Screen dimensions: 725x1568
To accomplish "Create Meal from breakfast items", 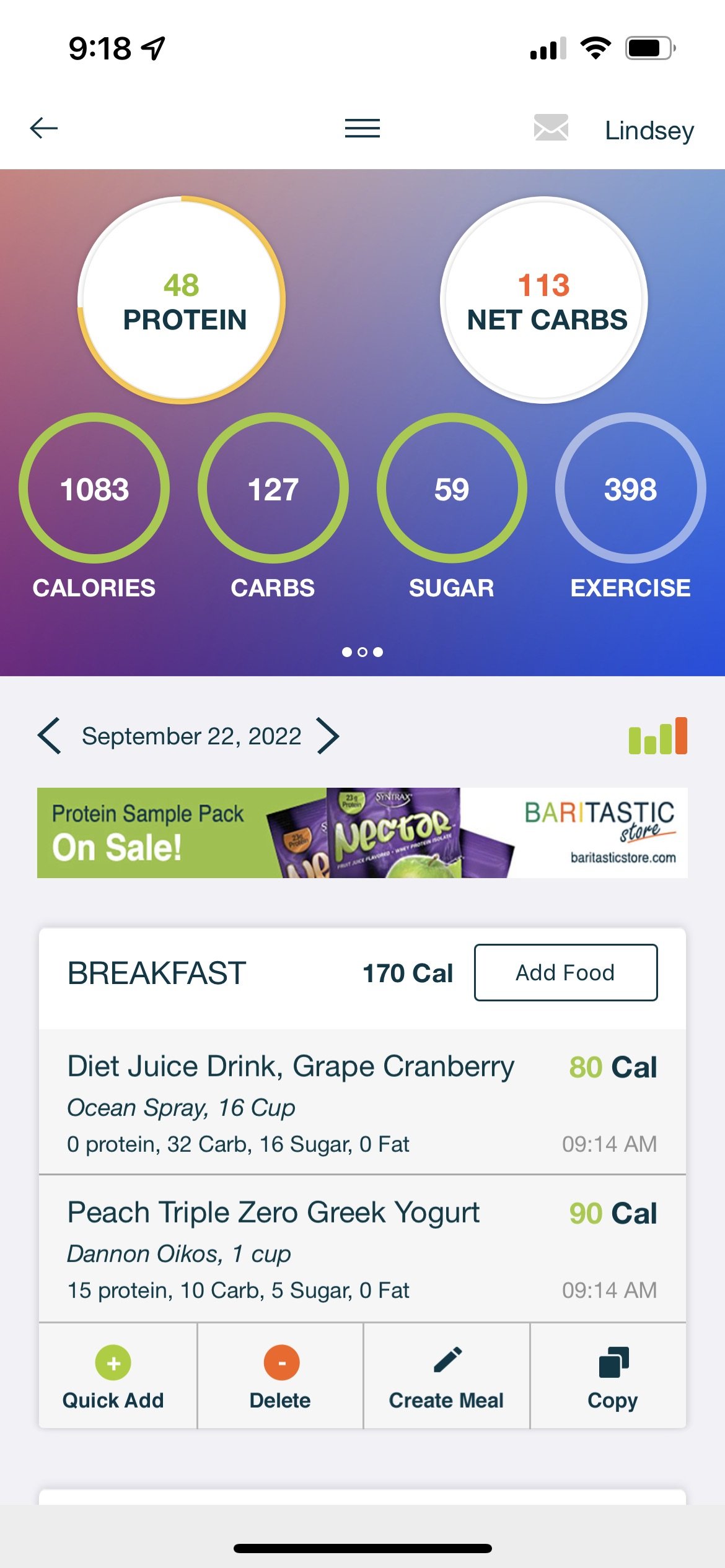I will pyautogui.click(x=446, y=1376).
